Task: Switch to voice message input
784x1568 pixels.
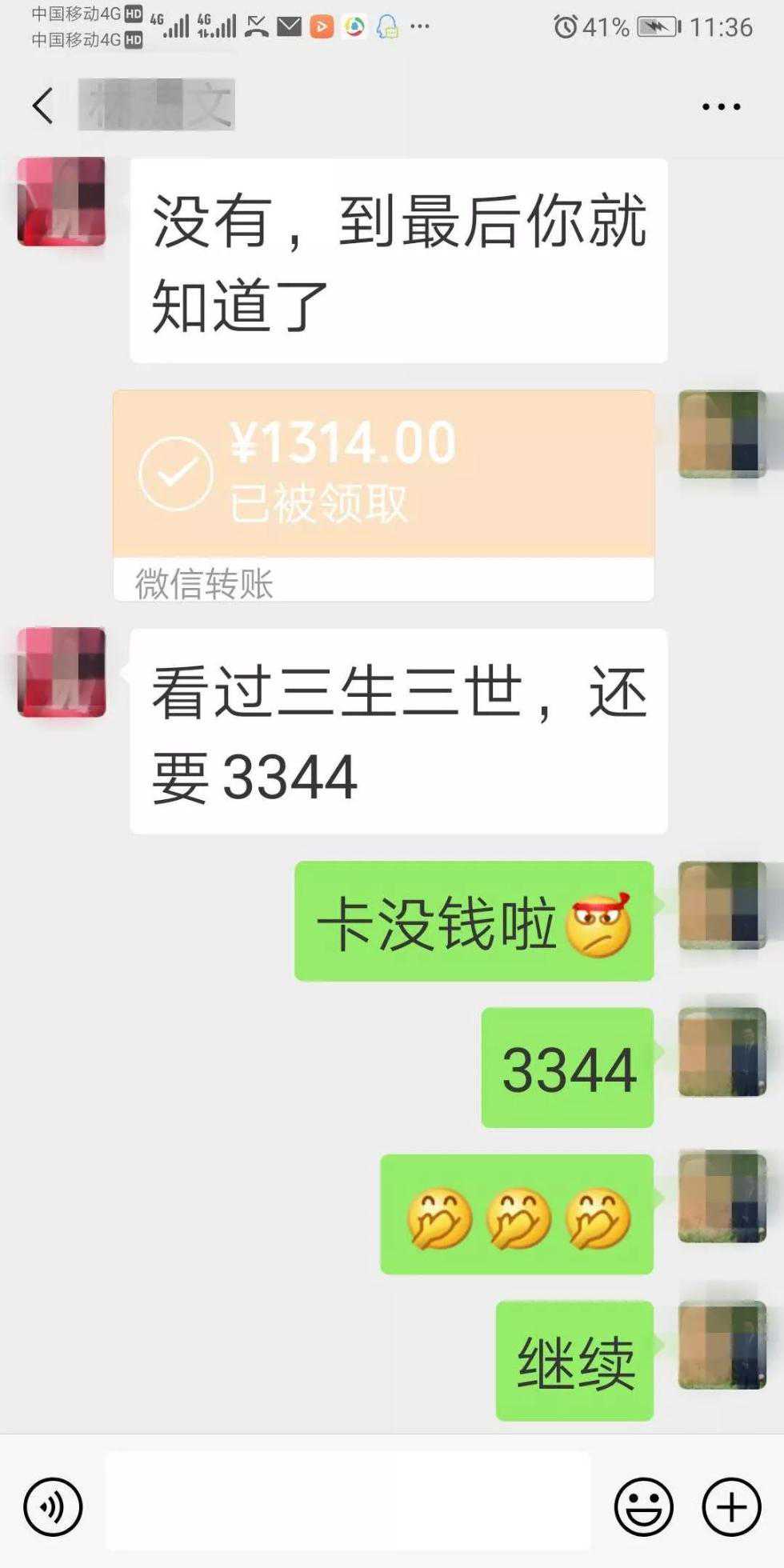Action: click(x=53, y=1507)
